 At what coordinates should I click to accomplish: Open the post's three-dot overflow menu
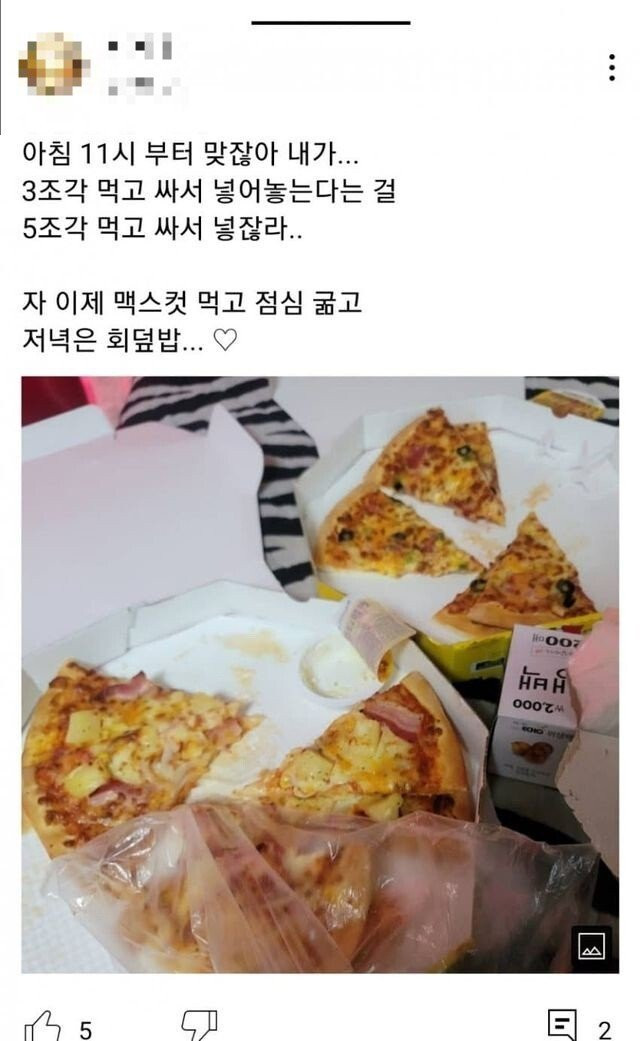coord(611,67)
